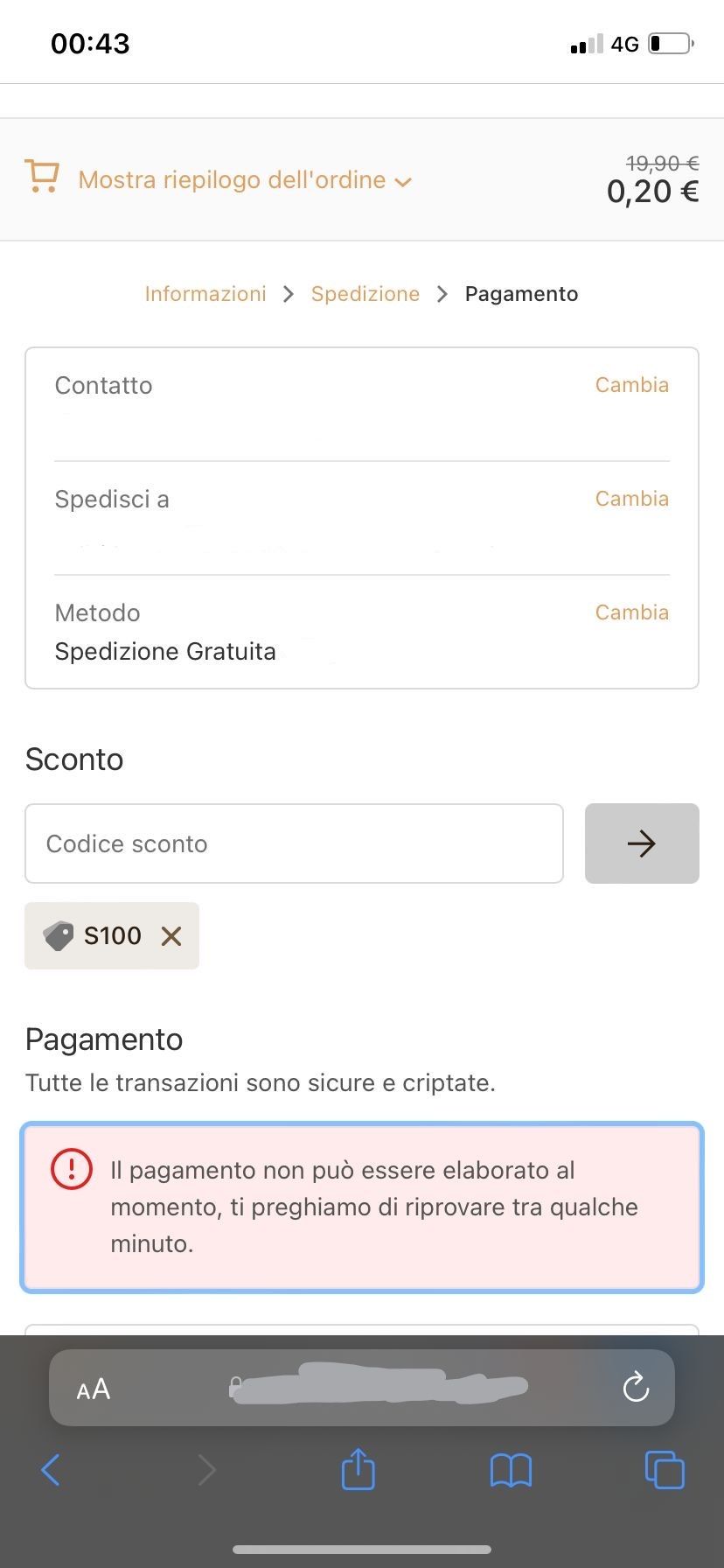Go back to Spedizione step
This screenshot has width=724, height=1568.
tap(365, 294)
